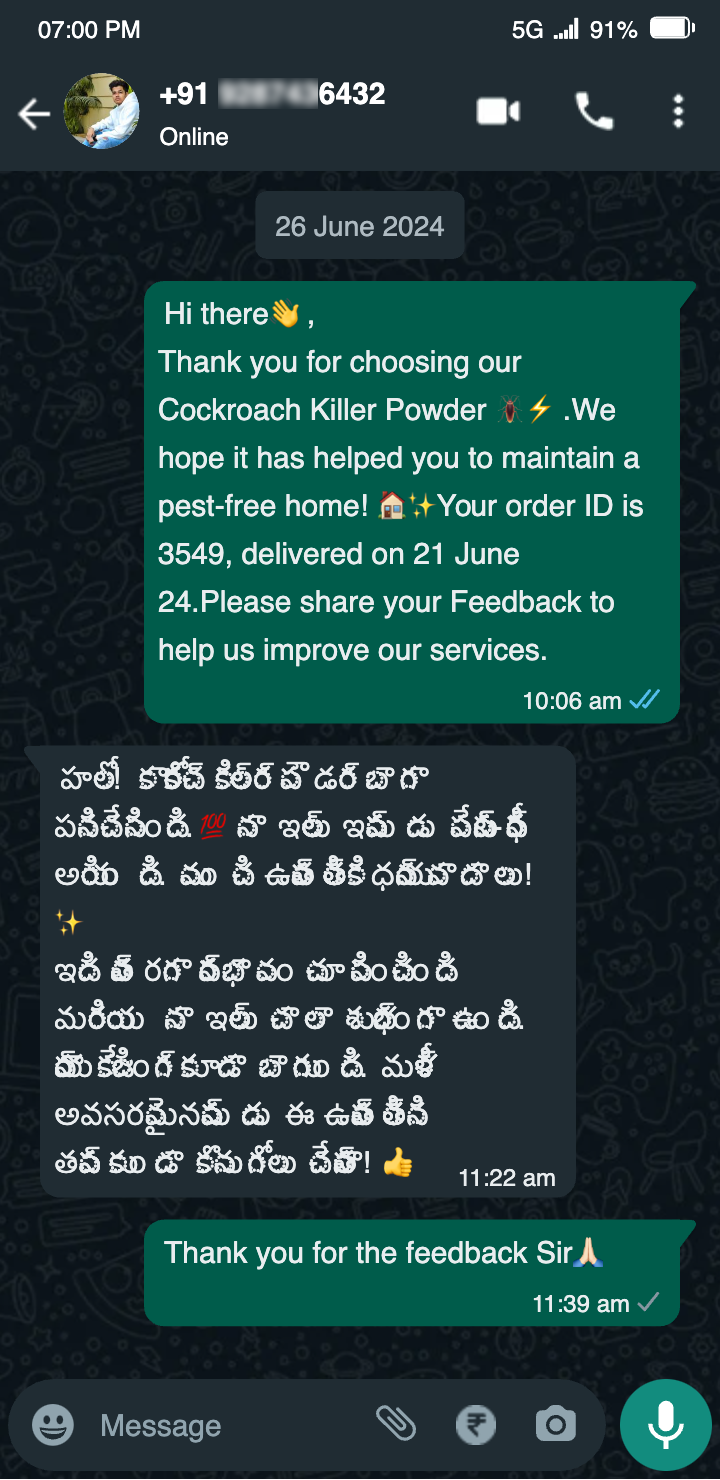Image resolution: width=720 pixels, height=1480 pixels.
Task: Tap the microphone to record voice message
Action: click(x=666, y=1425)
